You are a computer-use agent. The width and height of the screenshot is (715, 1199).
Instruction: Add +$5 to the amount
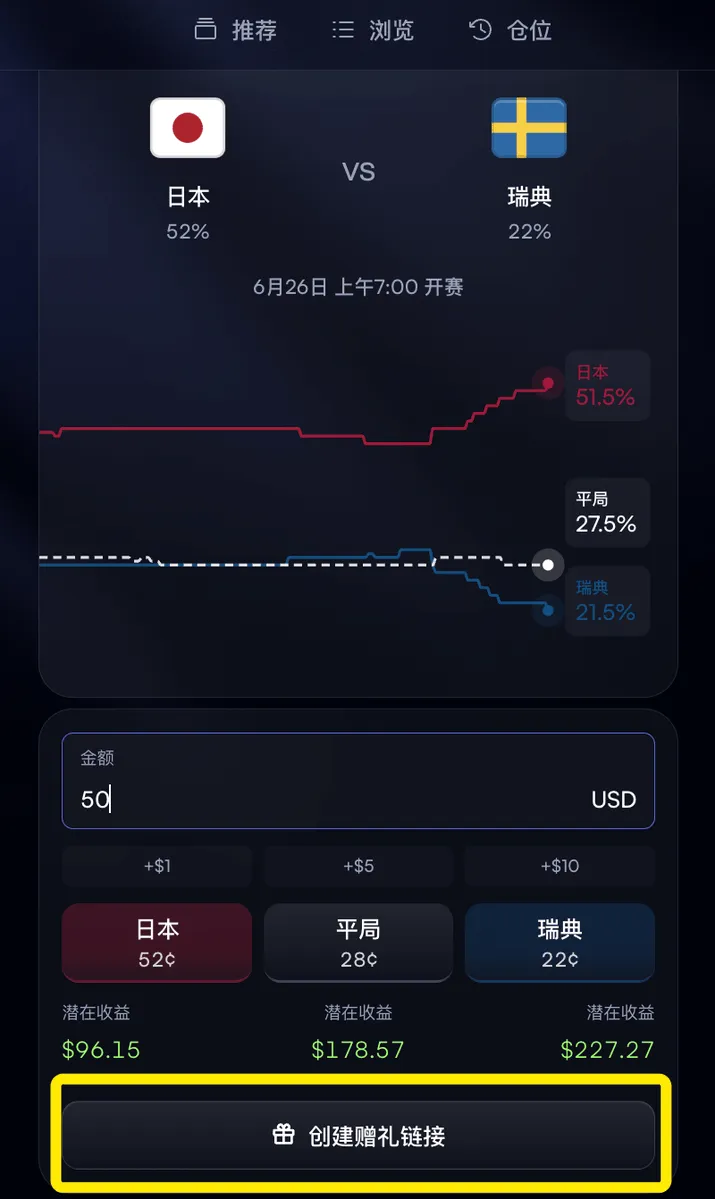(358, 866)
